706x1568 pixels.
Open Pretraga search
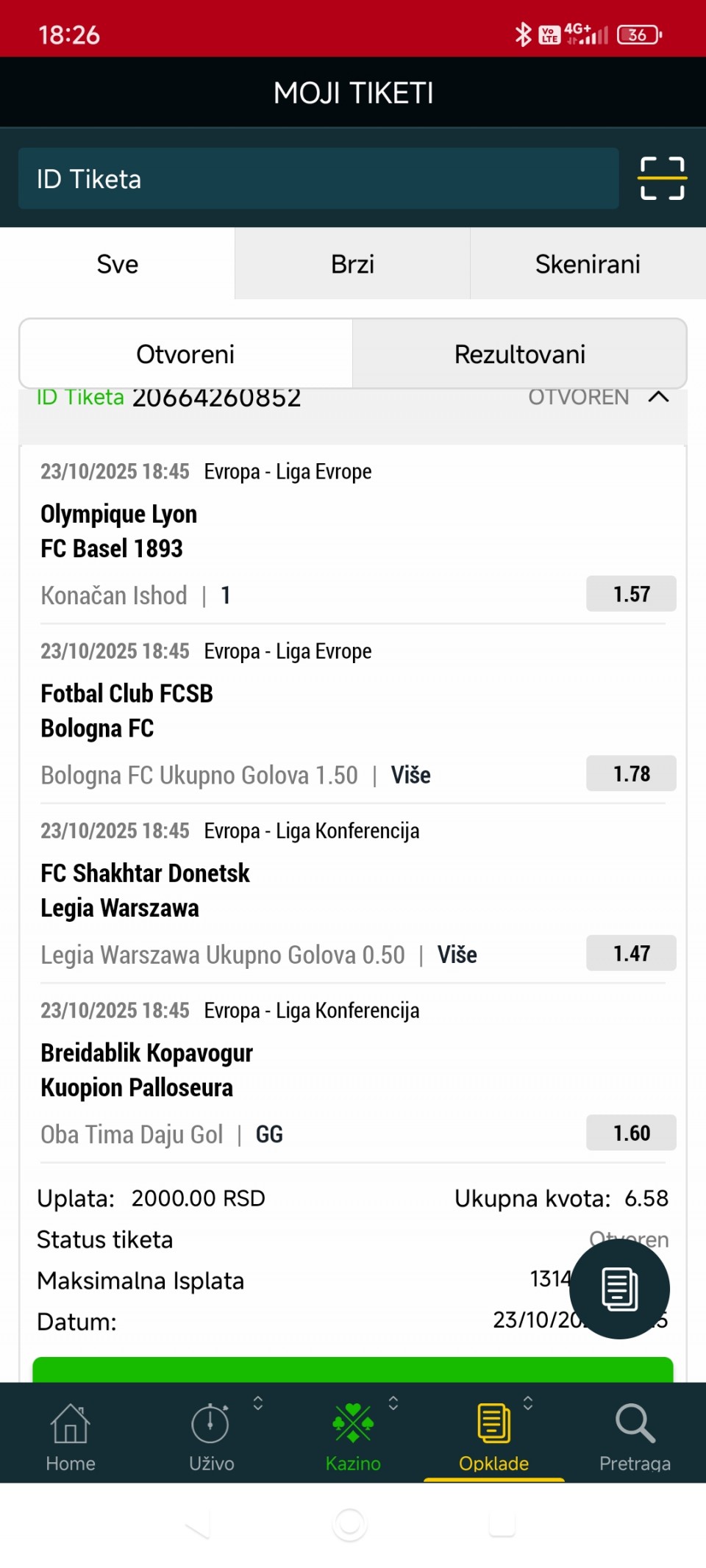tap(635, 1436)
